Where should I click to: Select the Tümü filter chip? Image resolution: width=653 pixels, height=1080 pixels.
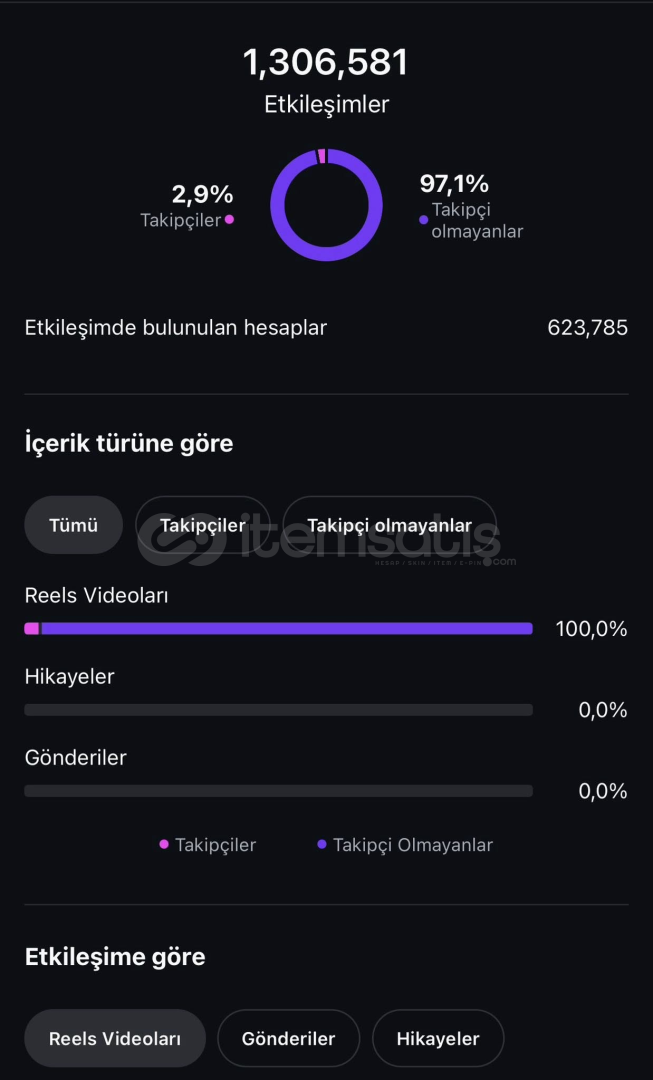(73, 525)
